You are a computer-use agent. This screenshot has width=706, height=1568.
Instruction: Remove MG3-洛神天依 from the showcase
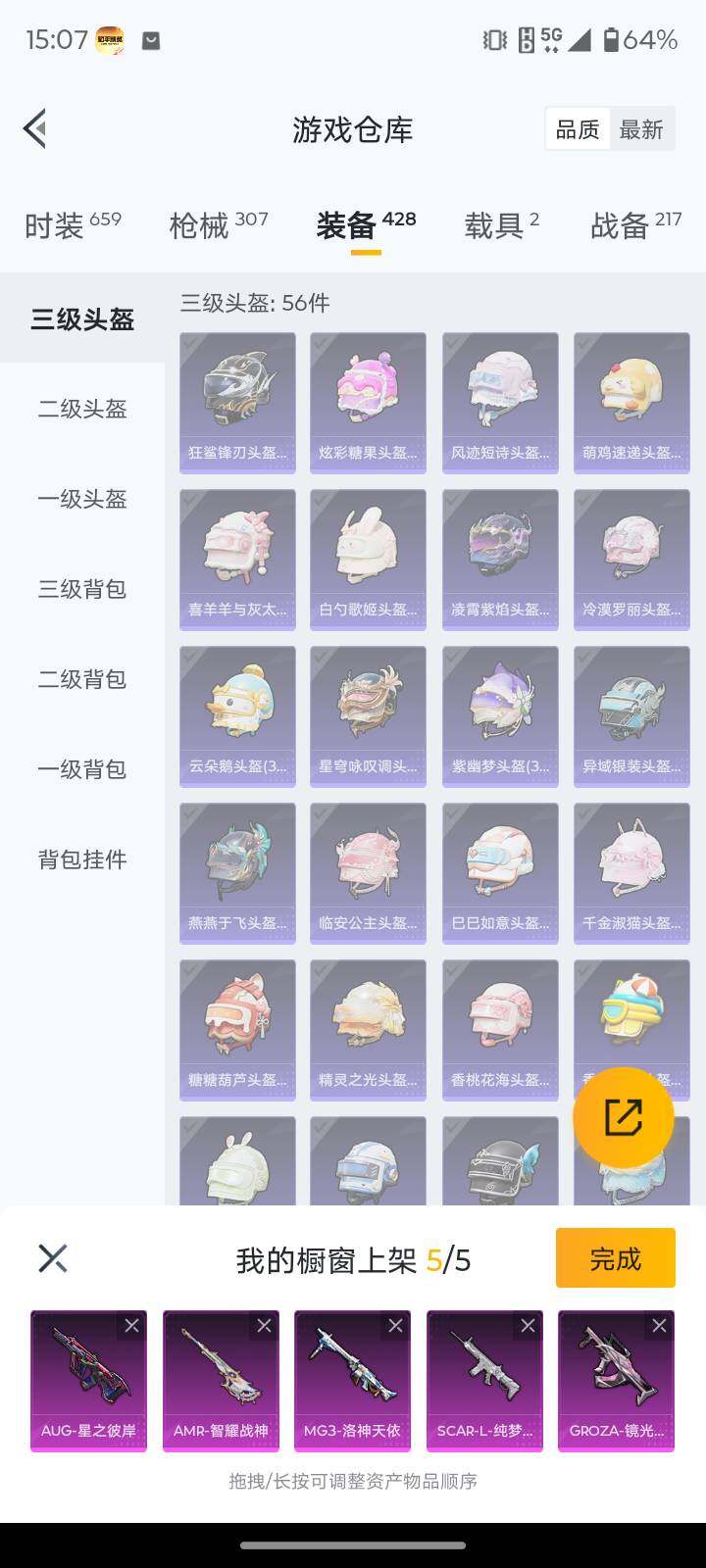tap(395, 1326)
